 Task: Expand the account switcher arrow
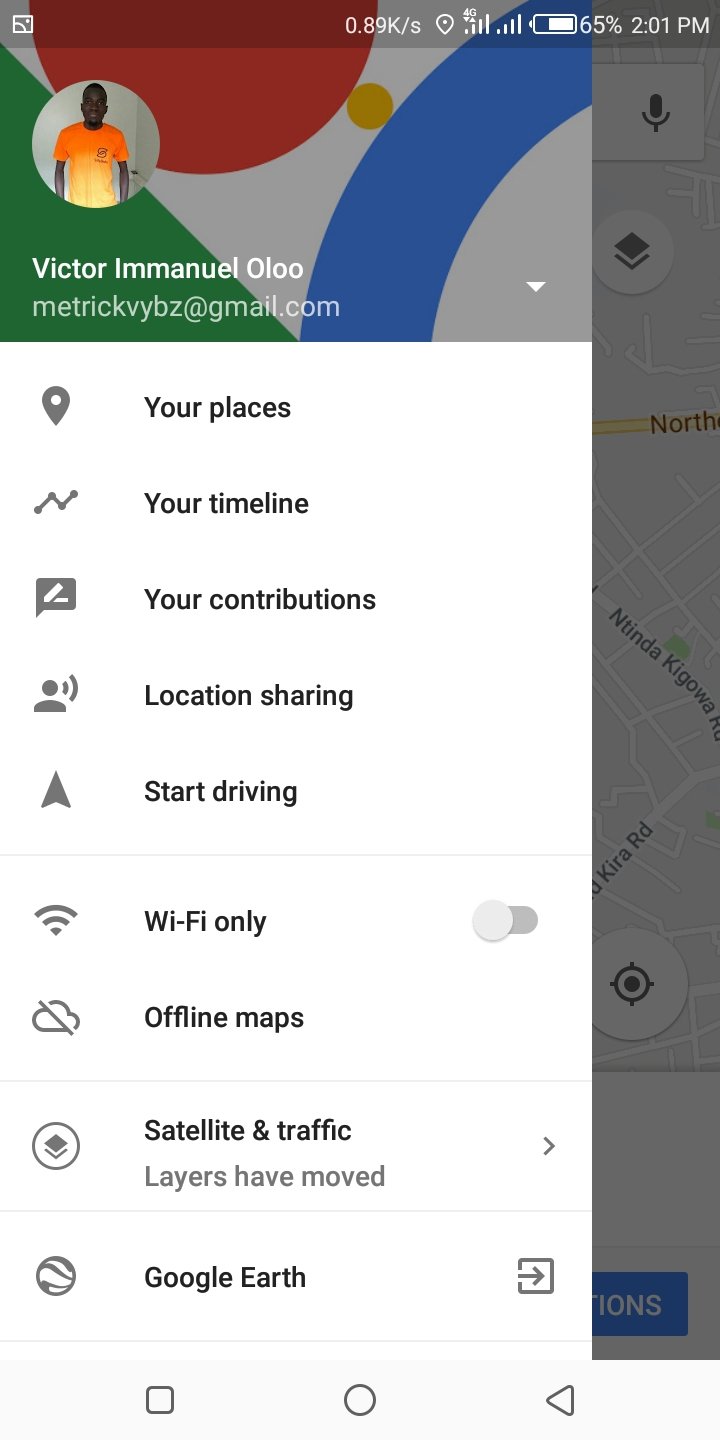[x=536, y=287]
